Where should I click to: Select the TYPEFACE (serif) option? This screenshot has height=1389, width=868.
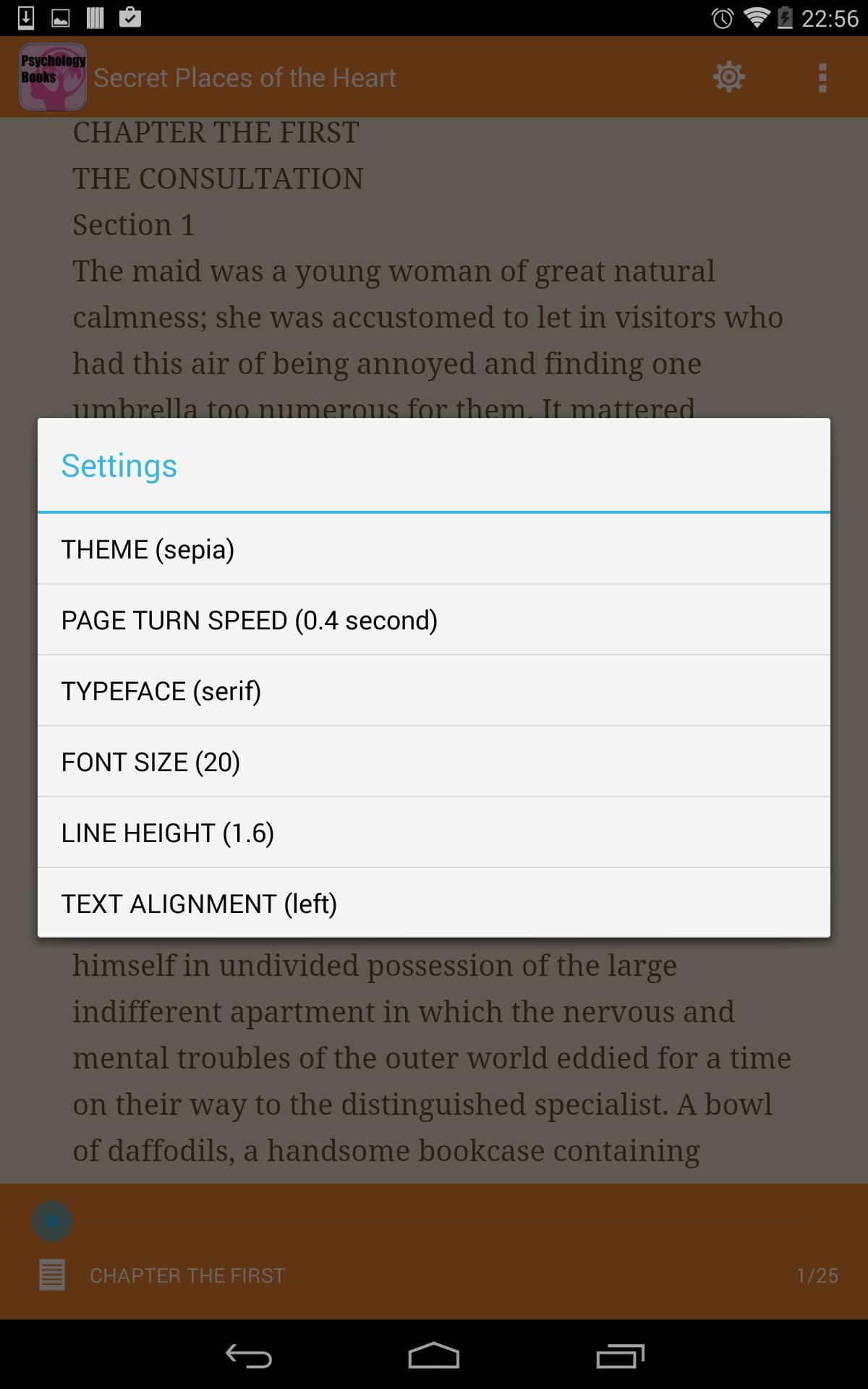(x=434, y=691)
